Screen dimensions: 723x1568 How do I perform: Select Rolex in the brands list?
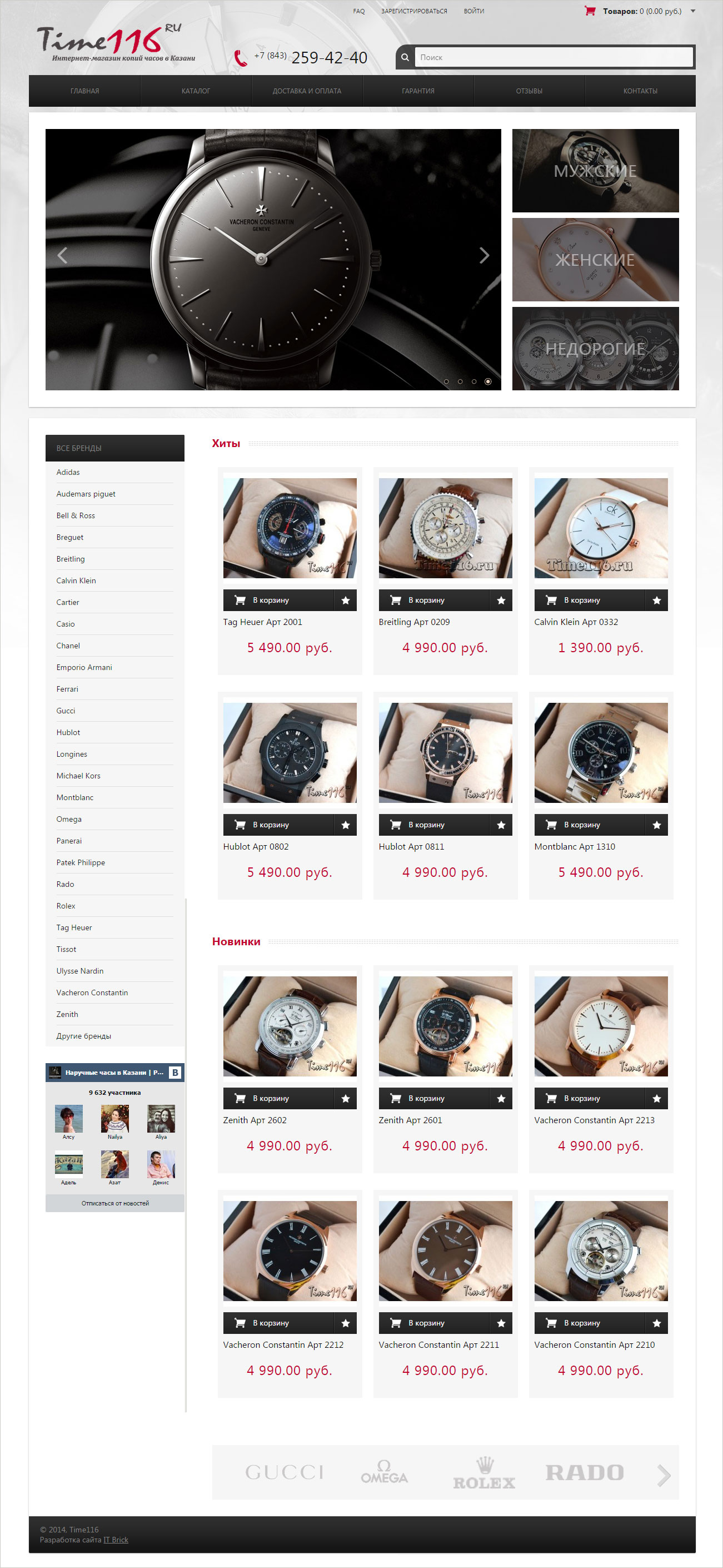(66, 906)
